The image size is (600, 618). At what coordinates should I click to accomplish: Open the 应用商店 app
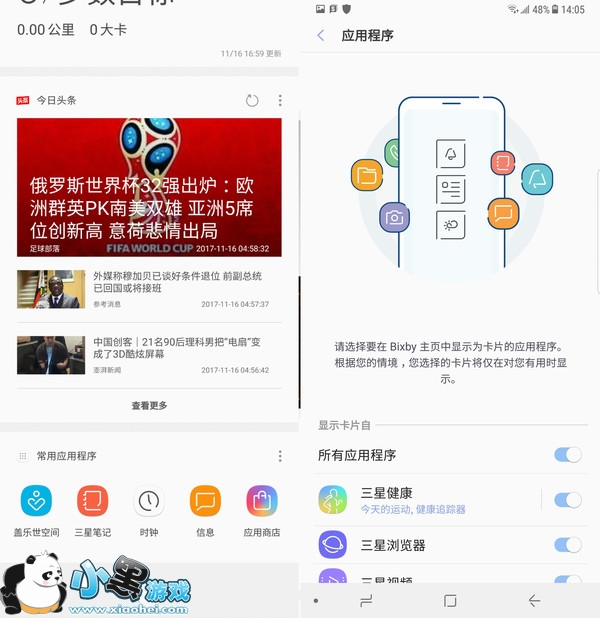tap(262, 511)
